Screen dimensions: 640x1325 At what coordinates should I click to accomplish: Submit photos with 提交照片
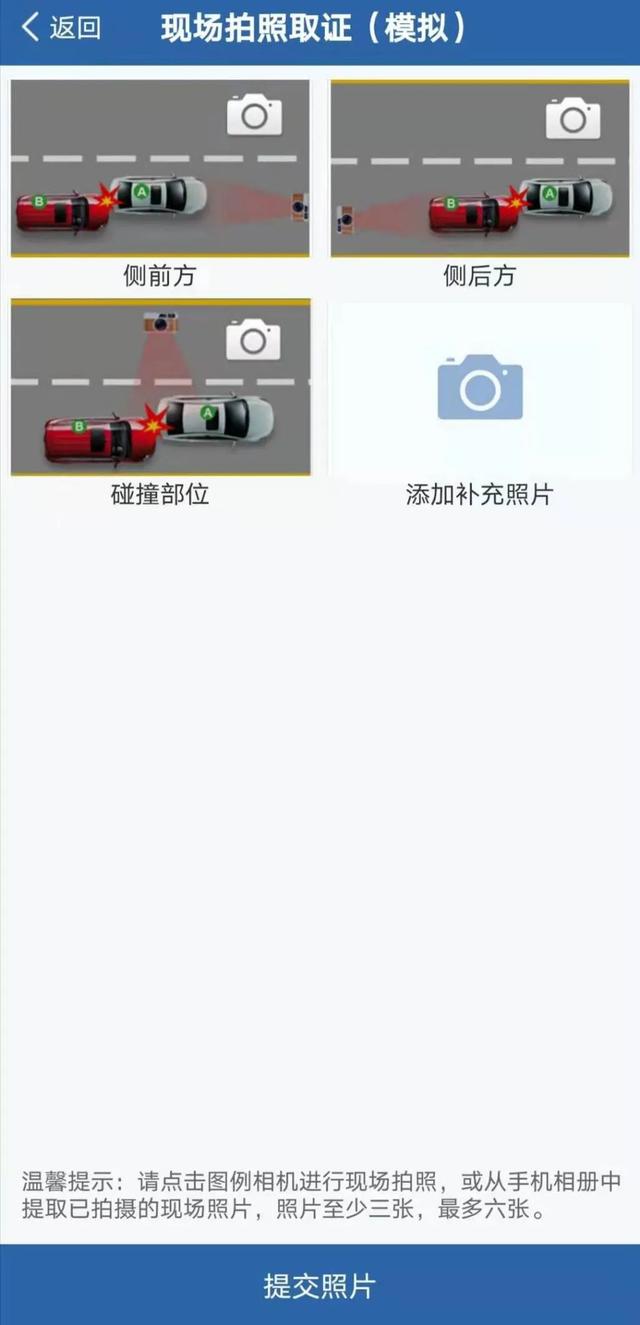(320, 1286)
